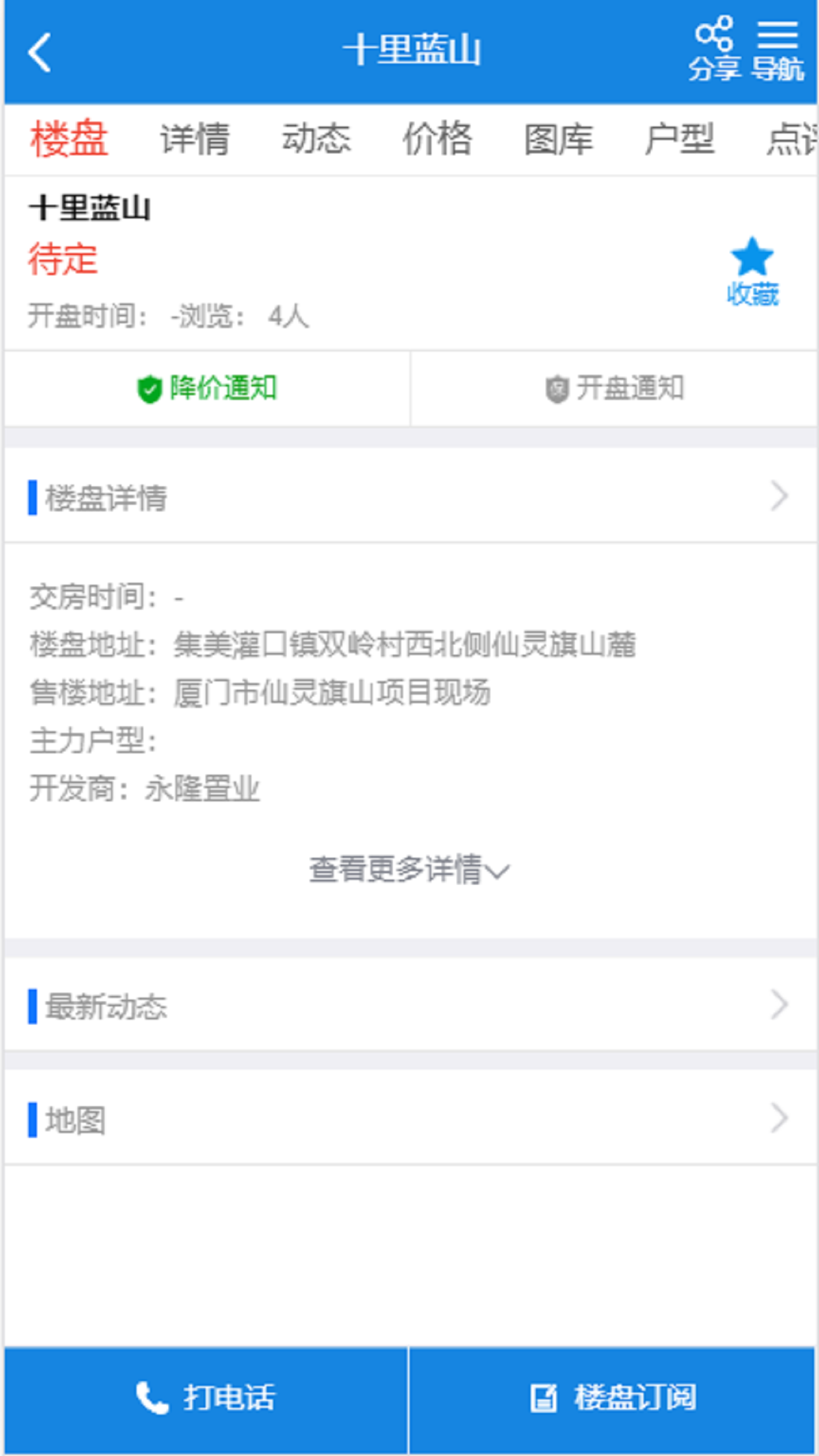Open the 导航 menu
819x1456 pixels.
click(778, 49)
